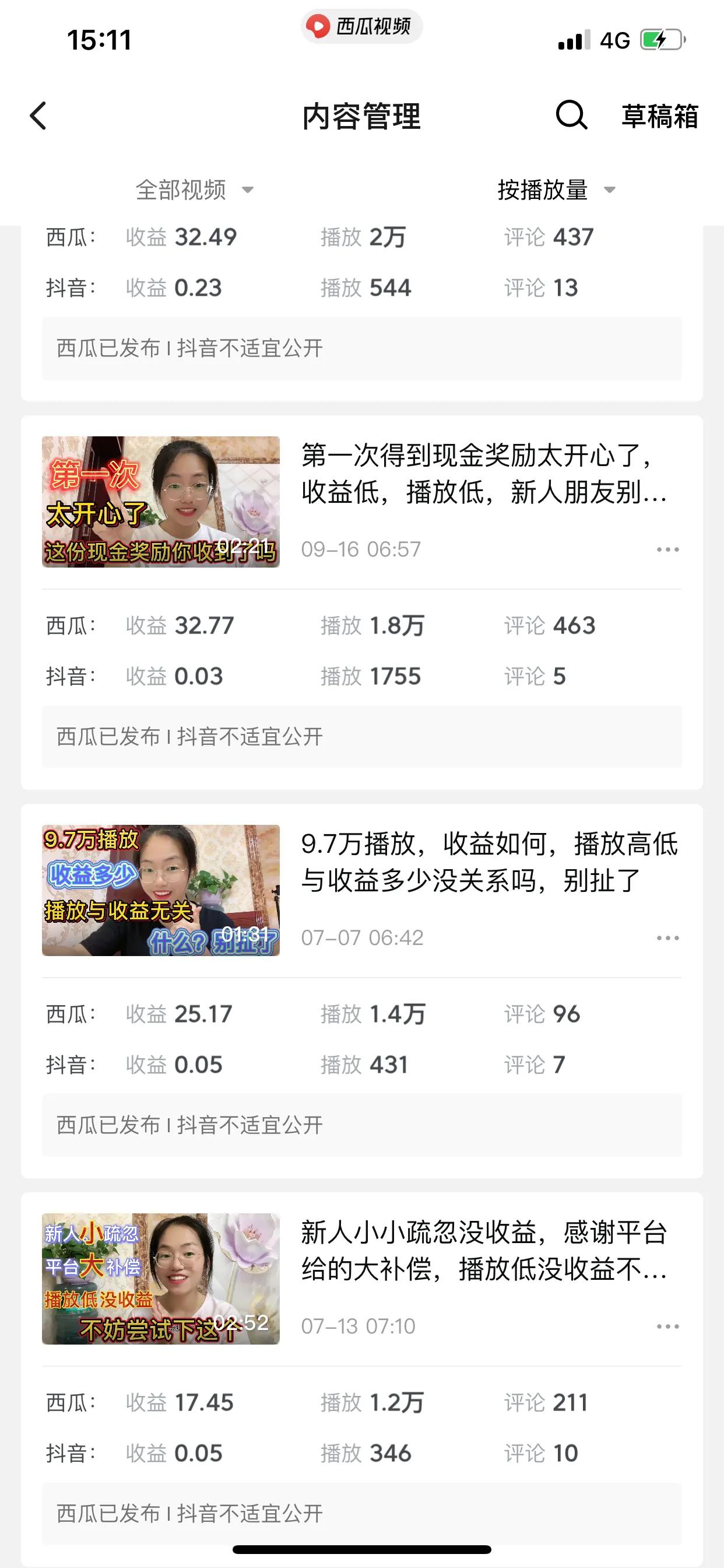Open the search icon in the header
Screen dimensions: 724x1568
tap(571, 116)
